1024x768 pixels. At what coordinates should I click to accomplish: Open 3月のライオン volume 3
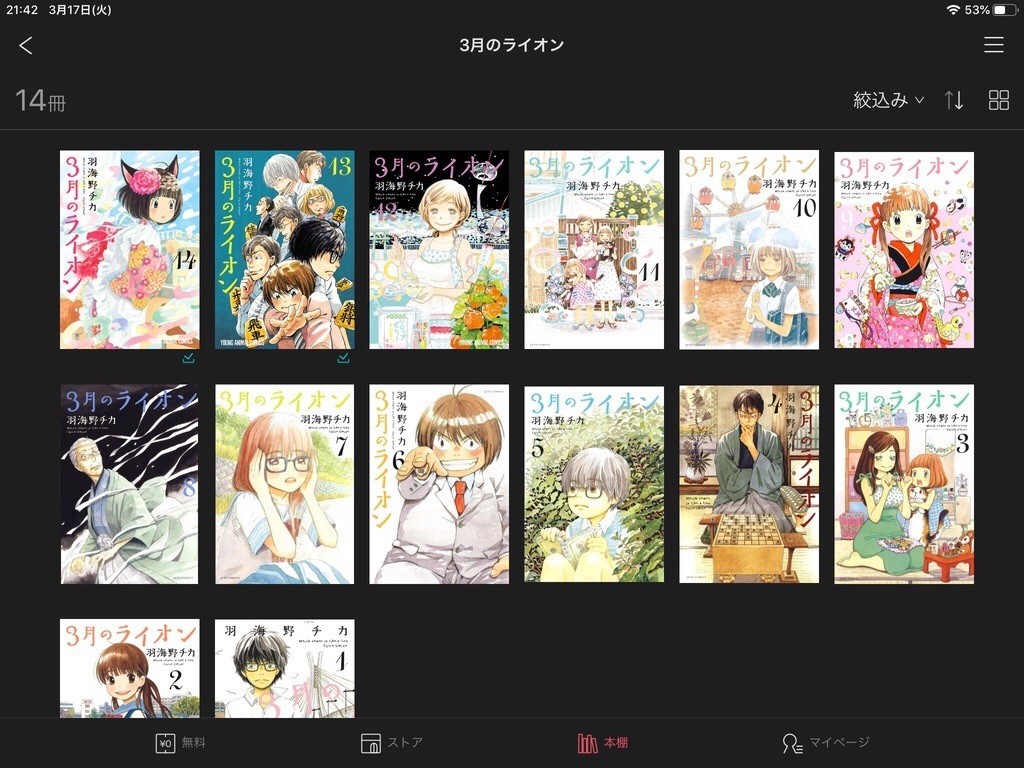click(904, 484)
